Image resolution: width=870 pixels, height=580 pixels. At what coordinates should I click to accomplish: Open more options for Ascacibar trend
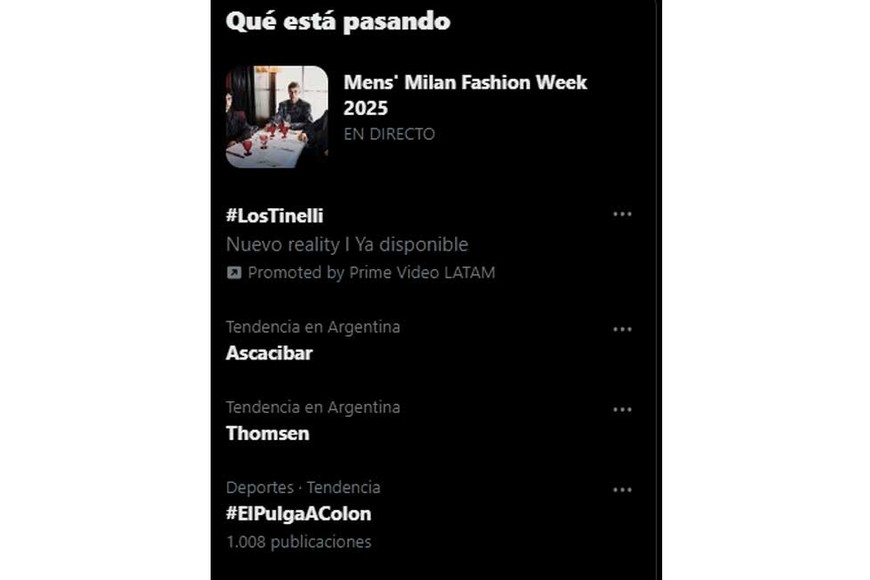(622, 329)
